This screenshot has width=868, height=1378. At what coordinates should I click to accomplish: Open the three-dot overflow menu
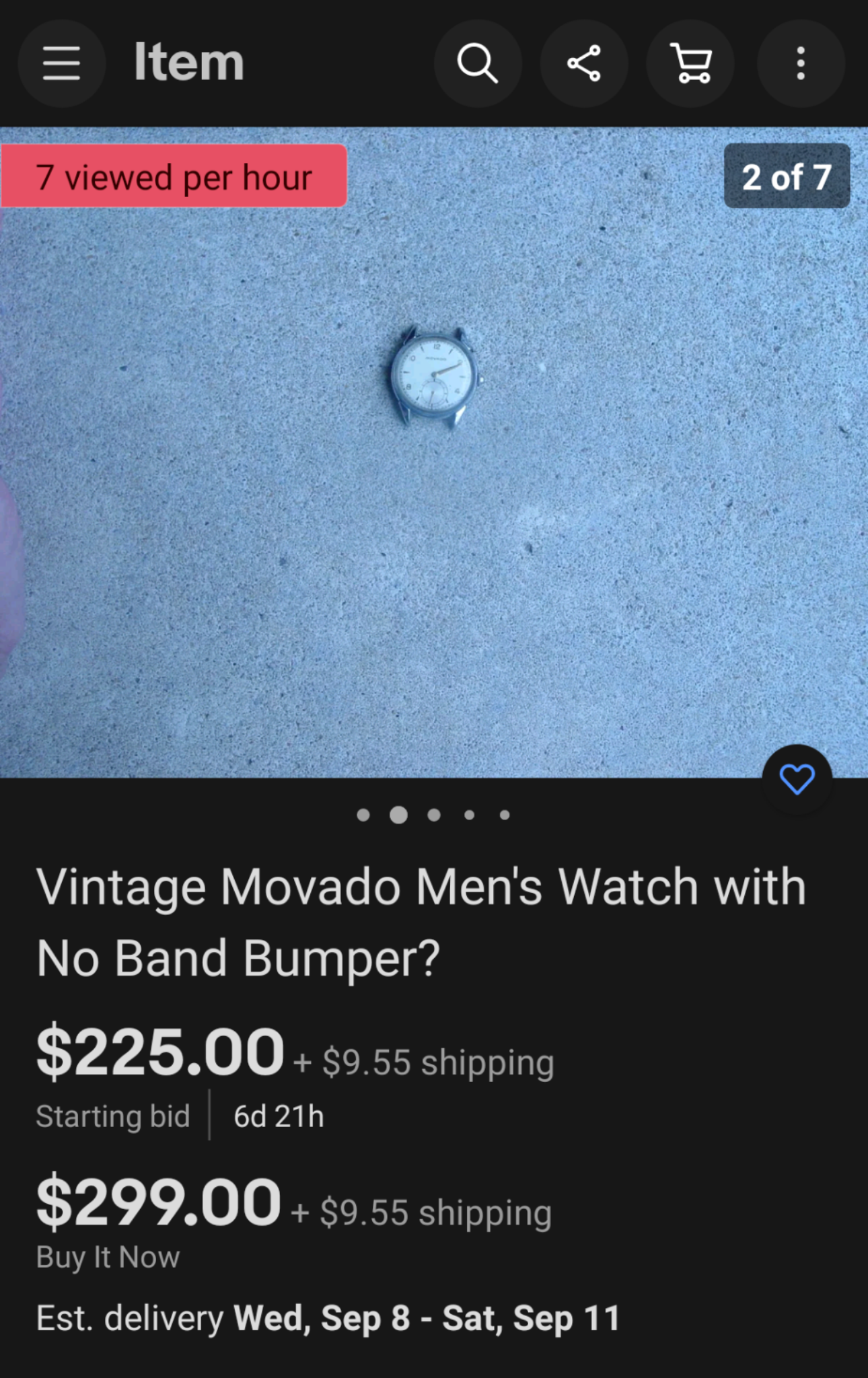click(x=800, y=64)
